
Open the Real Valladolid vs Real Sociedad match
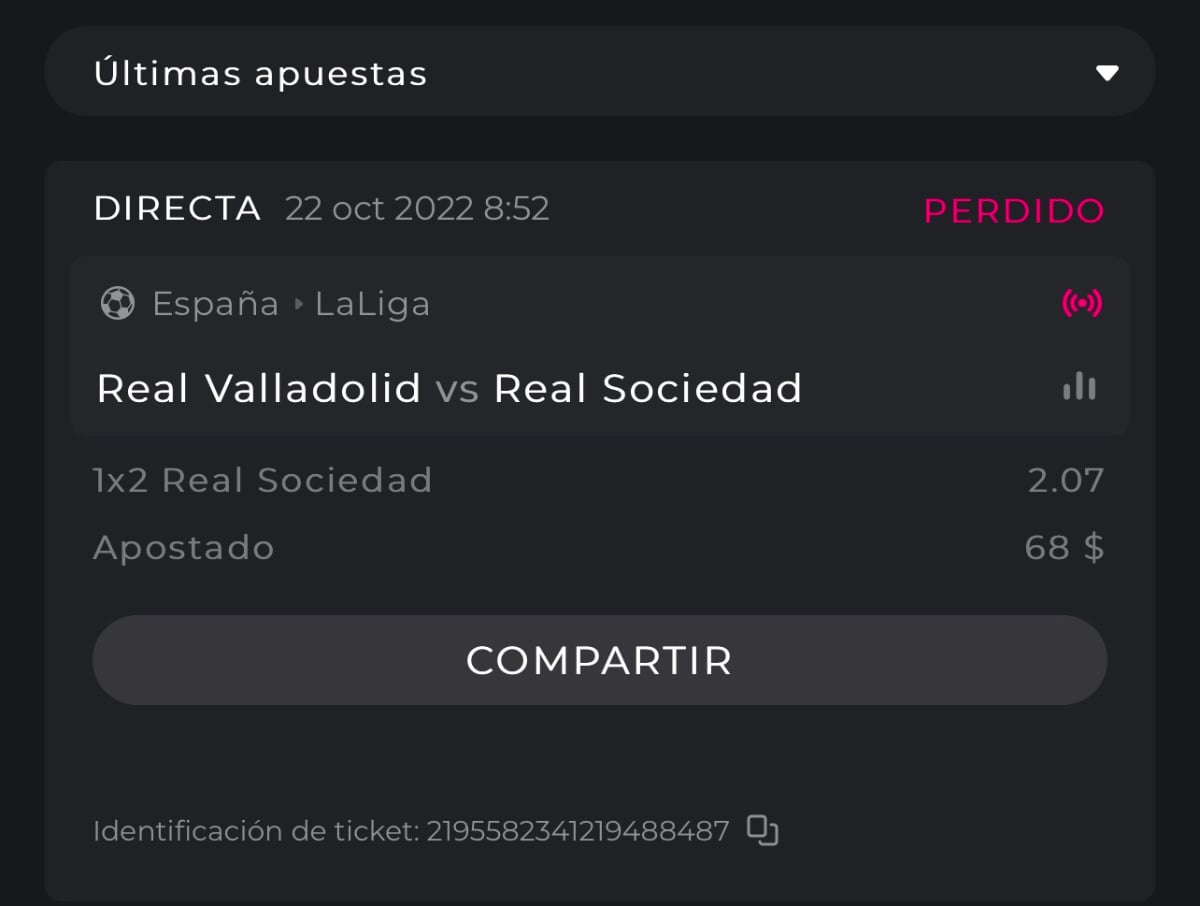click(449, 388)
